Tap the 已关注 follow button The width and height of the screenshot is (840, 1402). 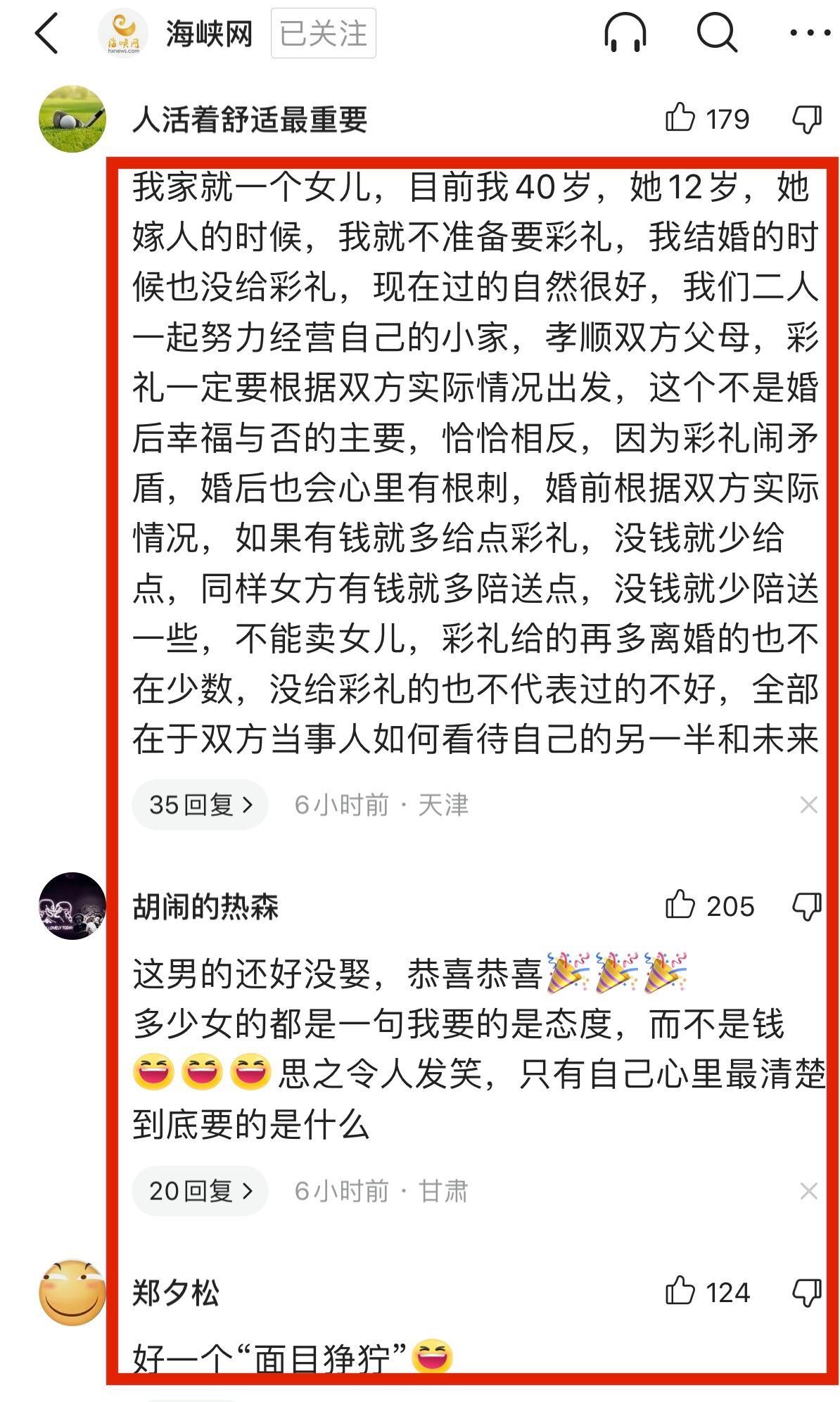coord(323,34)
